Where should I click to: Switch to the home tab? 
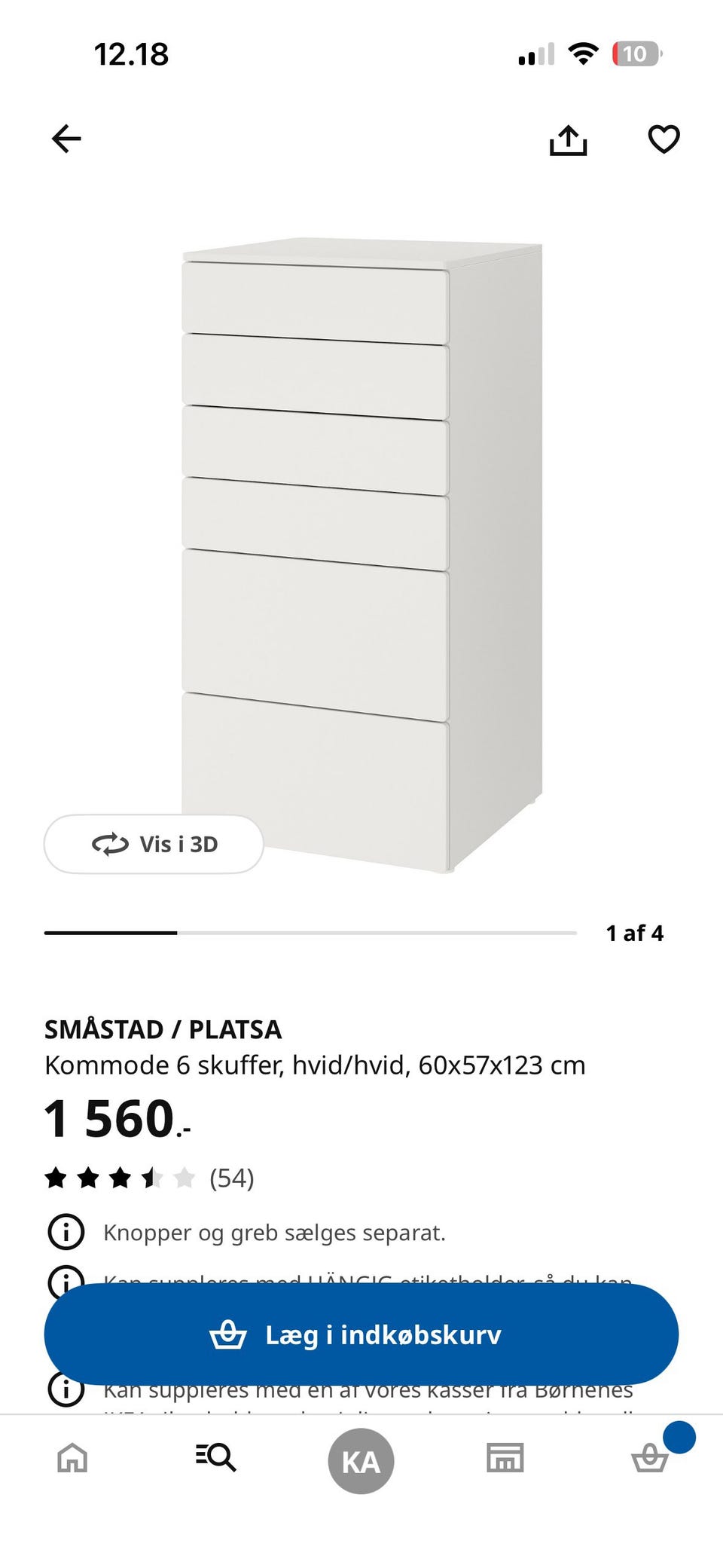coord(73,1457)
